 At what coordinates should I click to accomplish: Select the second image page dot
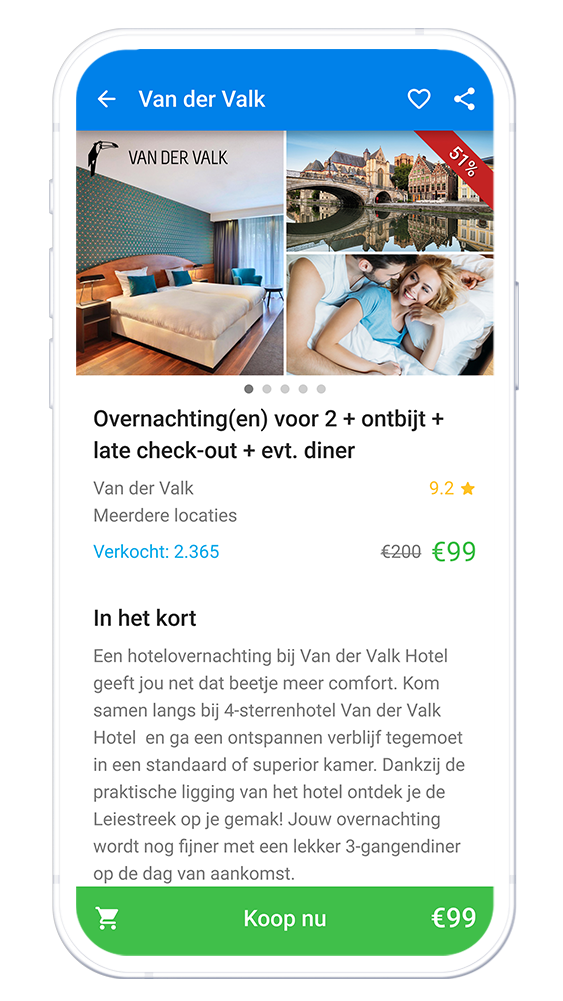(267, 389)
